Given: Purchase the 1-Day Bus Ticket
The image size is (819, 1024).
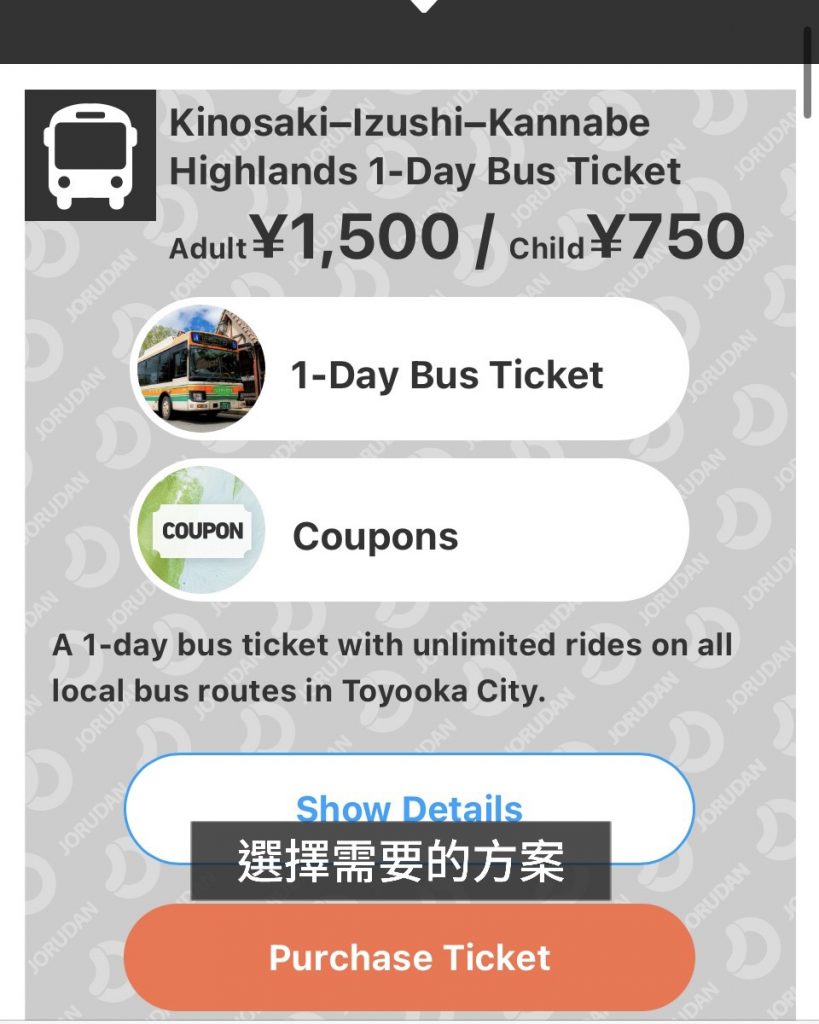Looking at the screenshot, I should pyautogui.click(x=409, y=957).
